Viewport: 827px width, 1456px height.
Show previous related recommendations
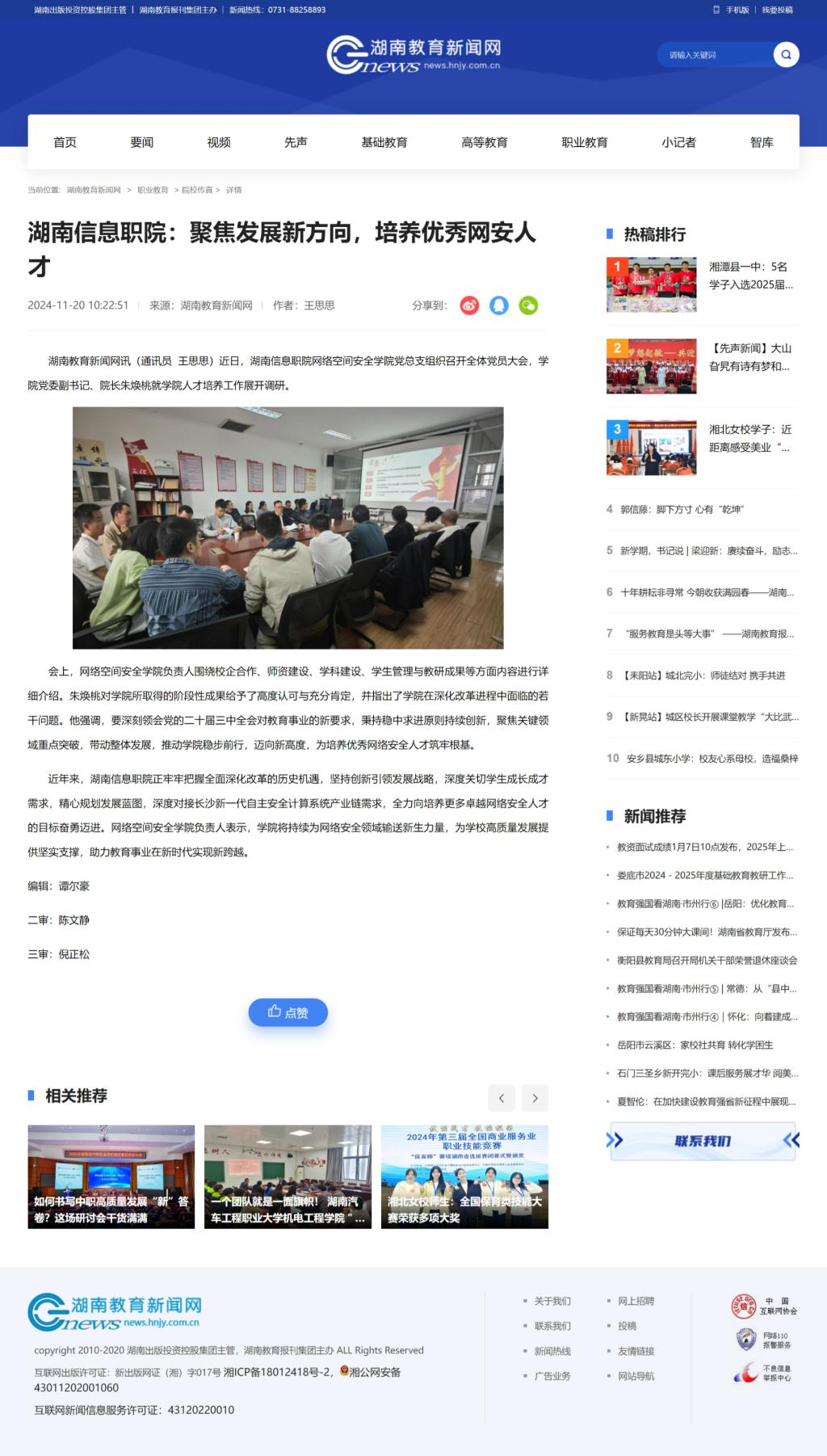[x=502, y=1097]
